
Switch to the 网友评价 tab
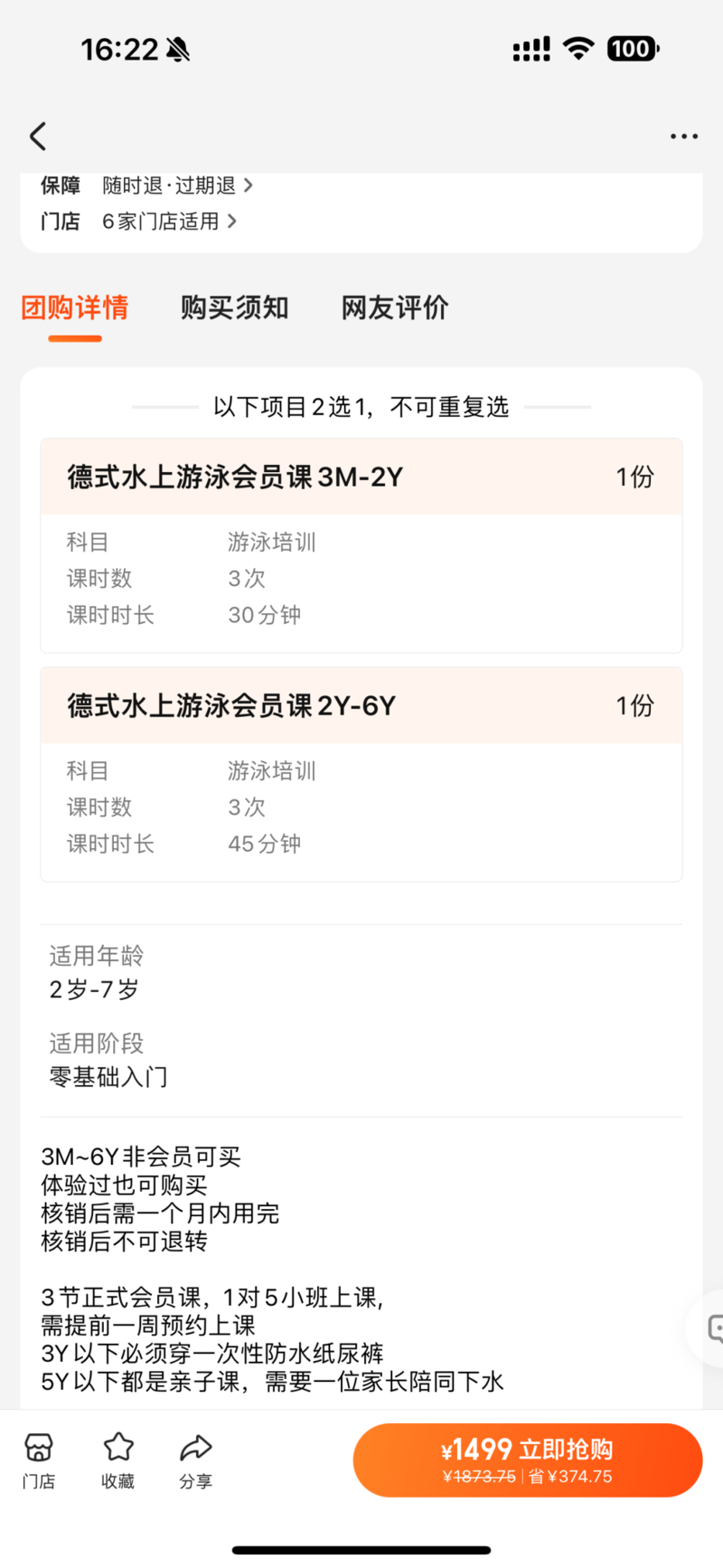pos(395,308)
